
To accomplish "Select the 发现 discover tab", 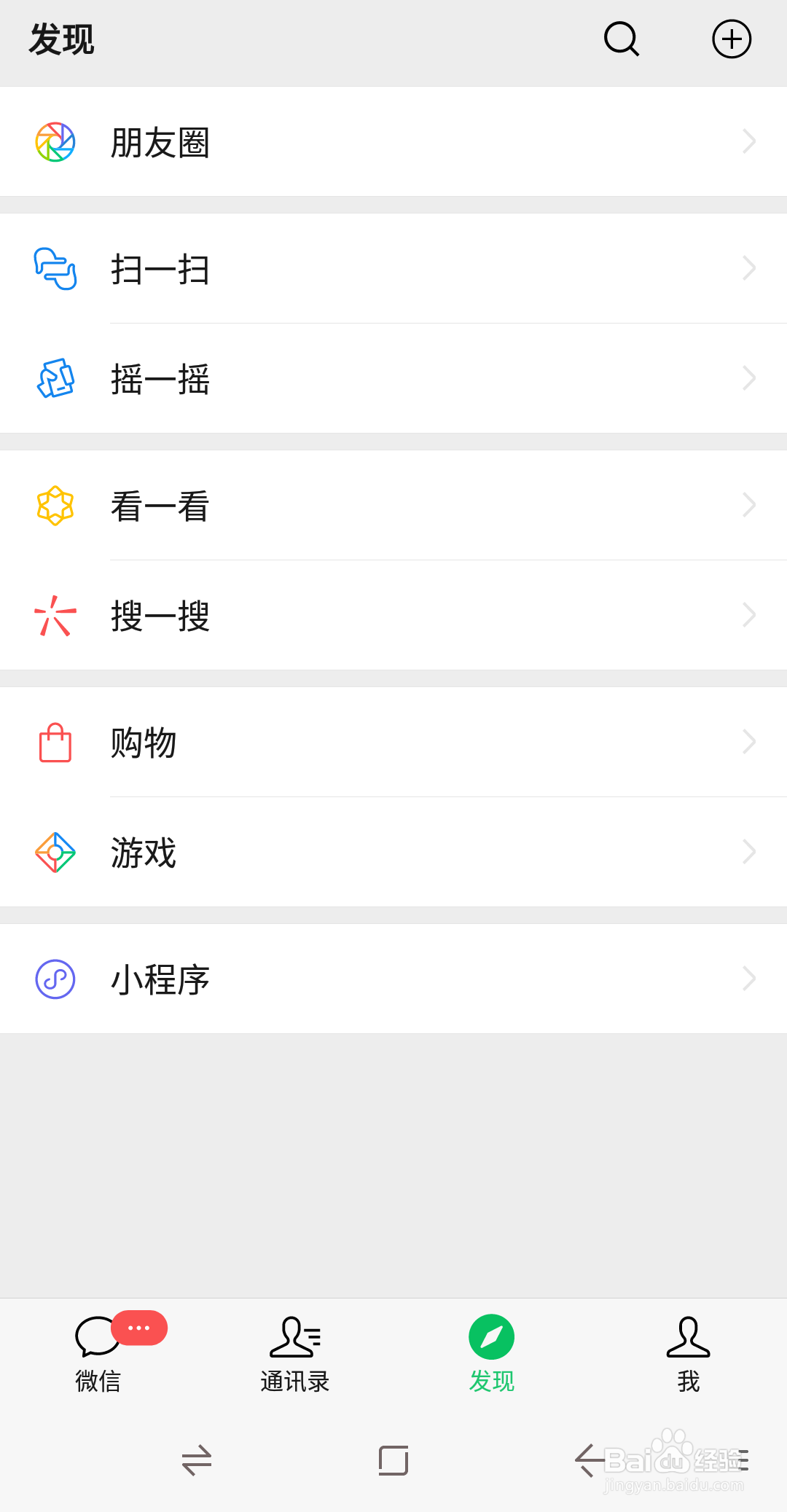I will 492,1354.
